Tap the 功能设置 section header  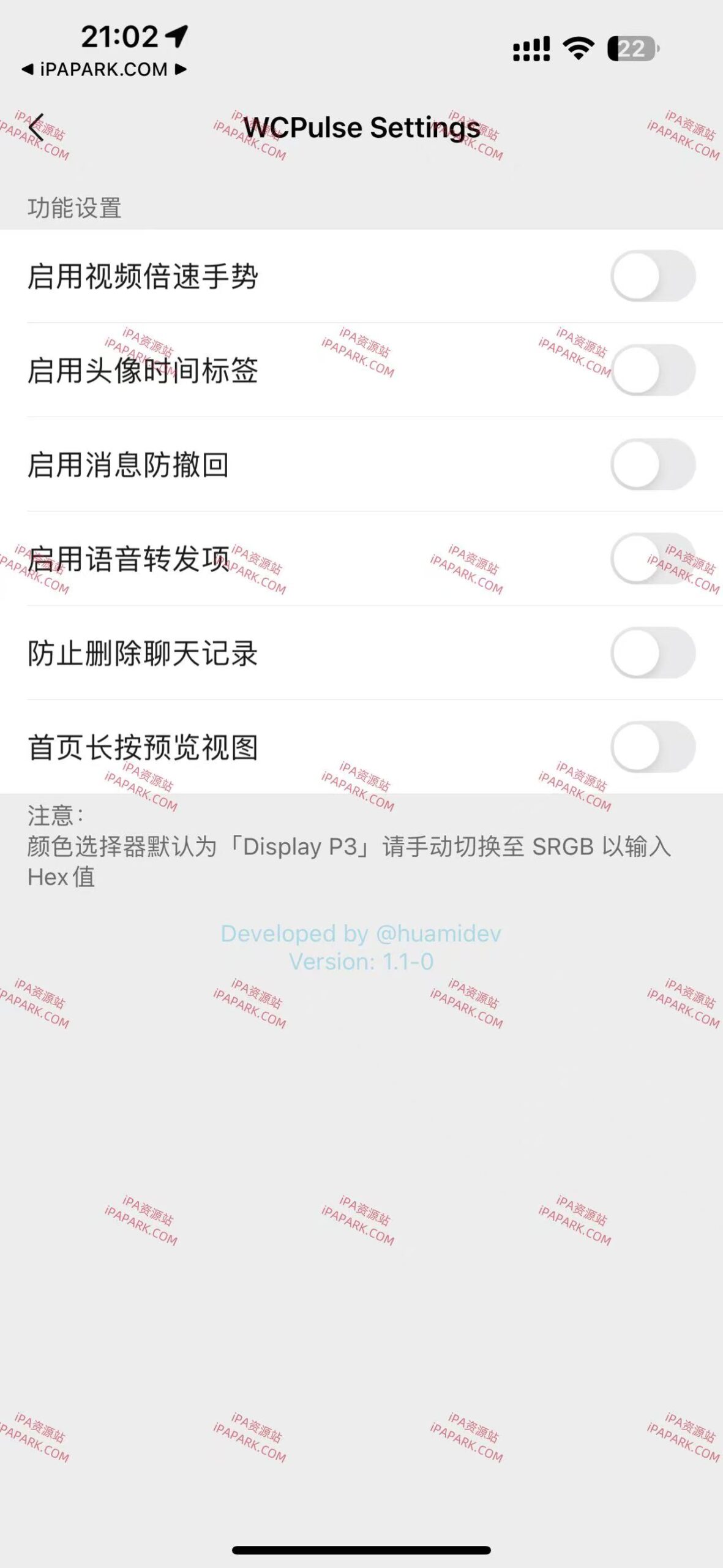75,209
